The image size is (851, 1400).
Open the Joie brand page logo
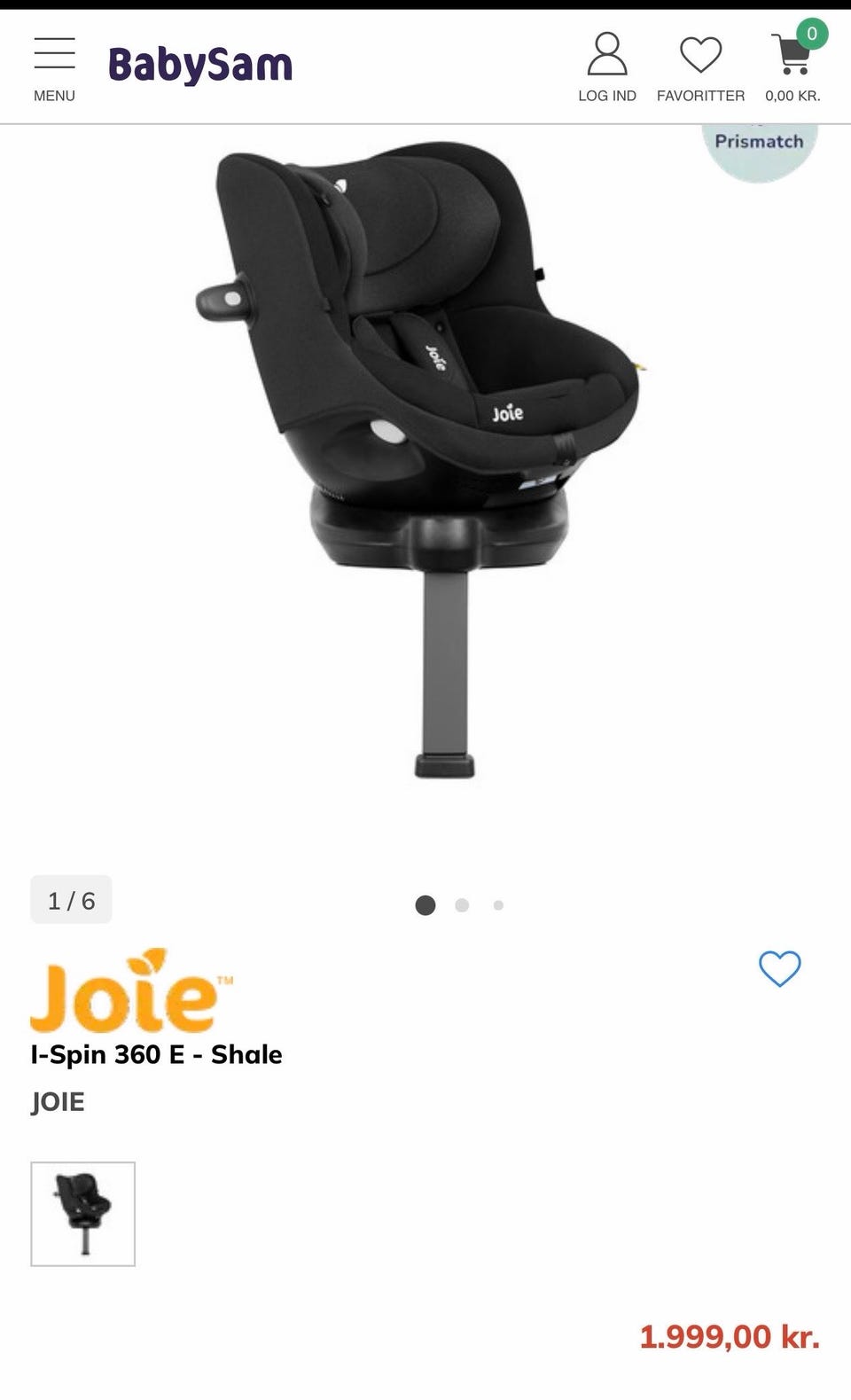pyautogui.click(x=131, y=990)
